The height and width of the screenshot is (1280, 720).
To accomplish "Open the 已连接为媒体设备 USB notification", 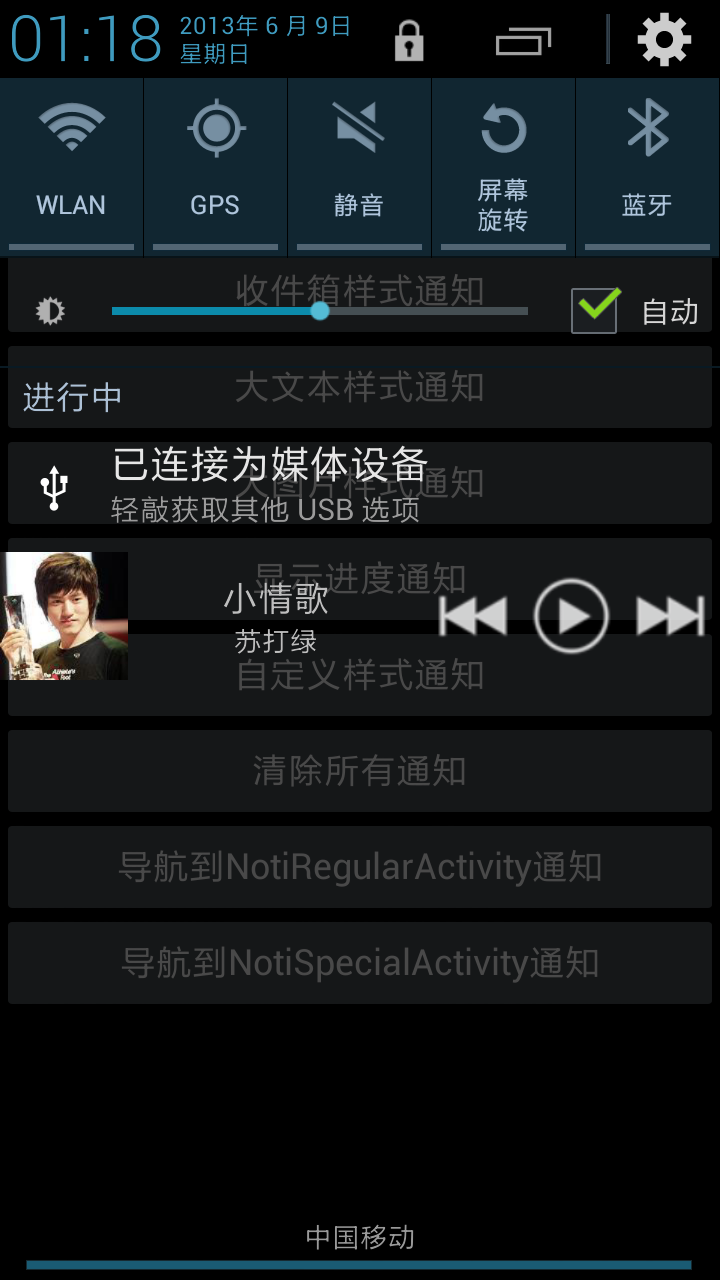I will [x=360, y=485].
